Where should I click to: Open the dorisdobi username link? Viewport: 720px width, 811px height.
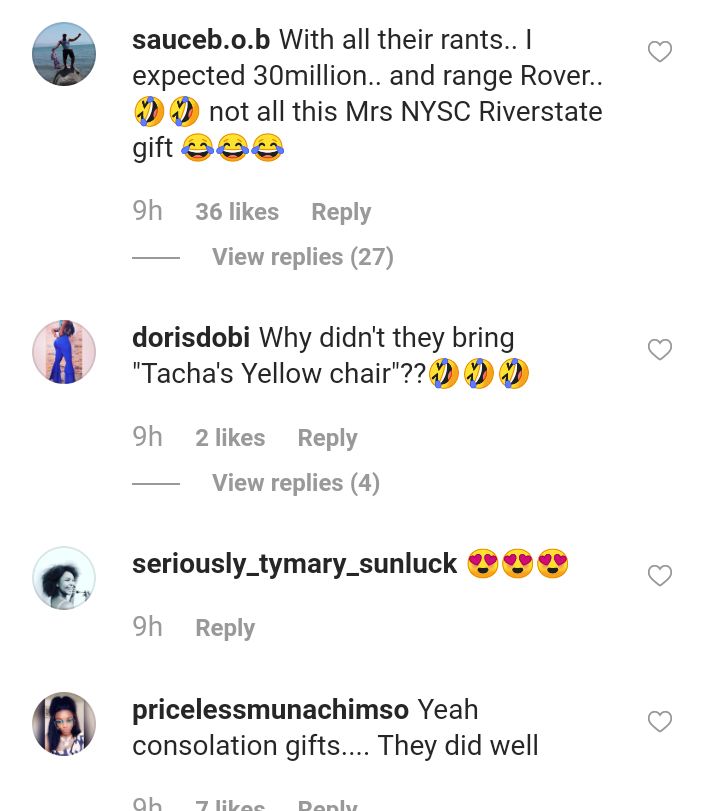(191, 338)
